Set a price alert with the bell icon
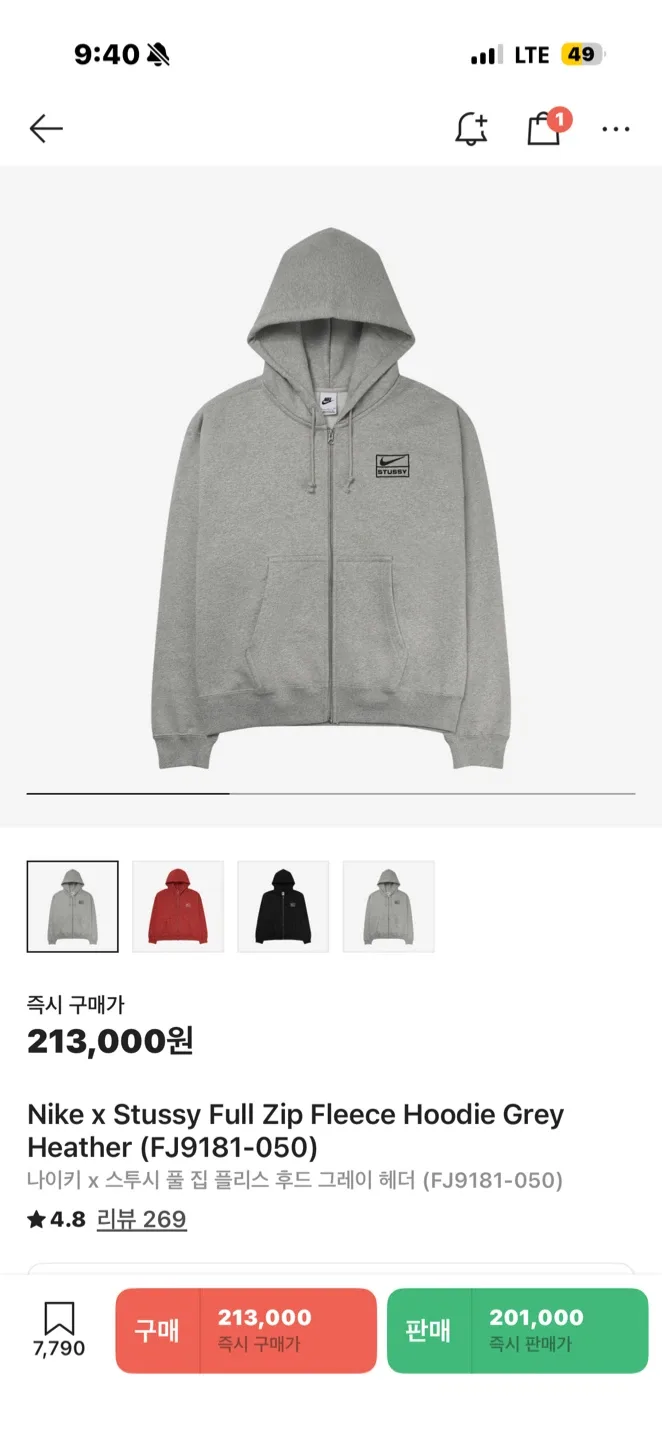Viewport: 662px width, 1440px height. (471, 128)
